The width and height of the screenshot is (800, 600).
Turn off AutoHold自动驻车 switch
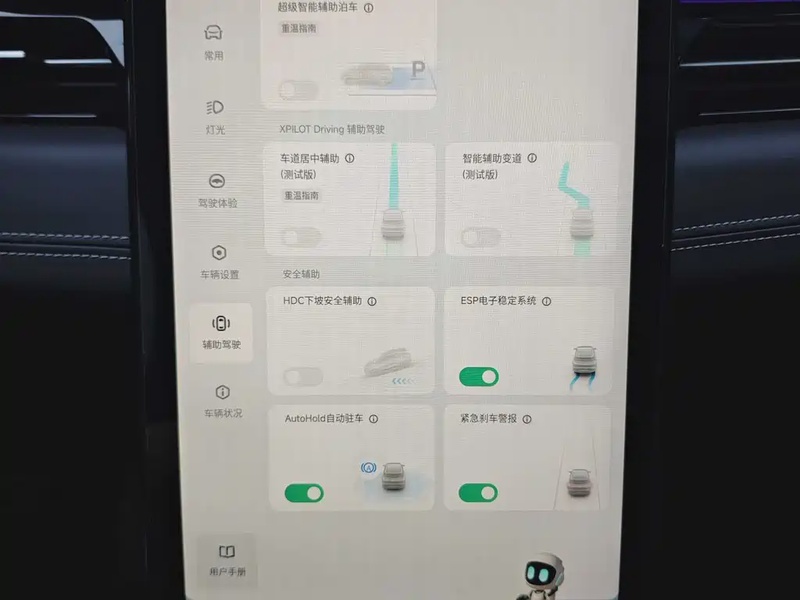(x=304, y=493)
